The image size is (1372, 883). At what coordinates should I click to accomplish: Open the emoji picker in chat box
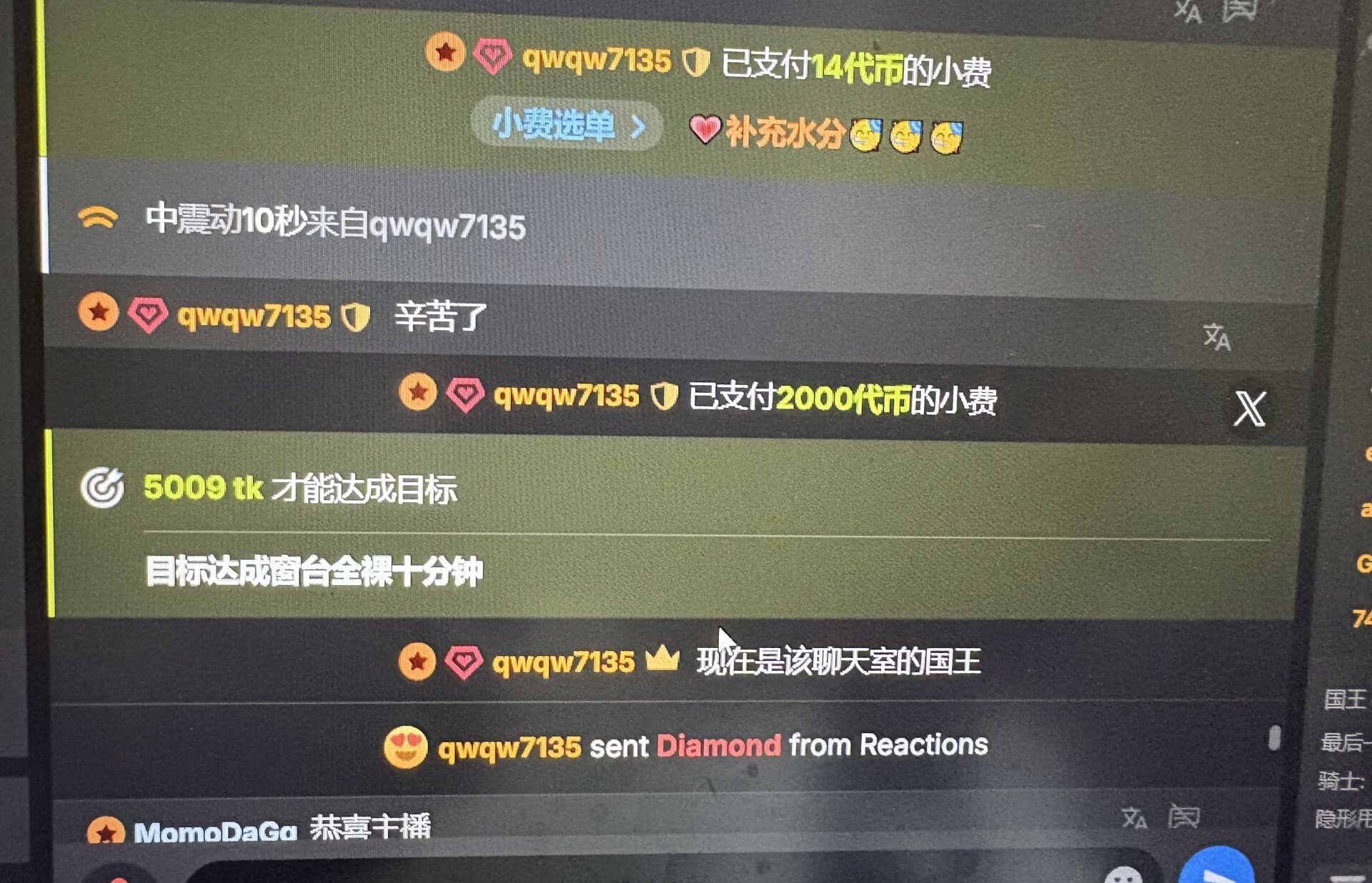pyautogui.click(x=1123, y=876)
